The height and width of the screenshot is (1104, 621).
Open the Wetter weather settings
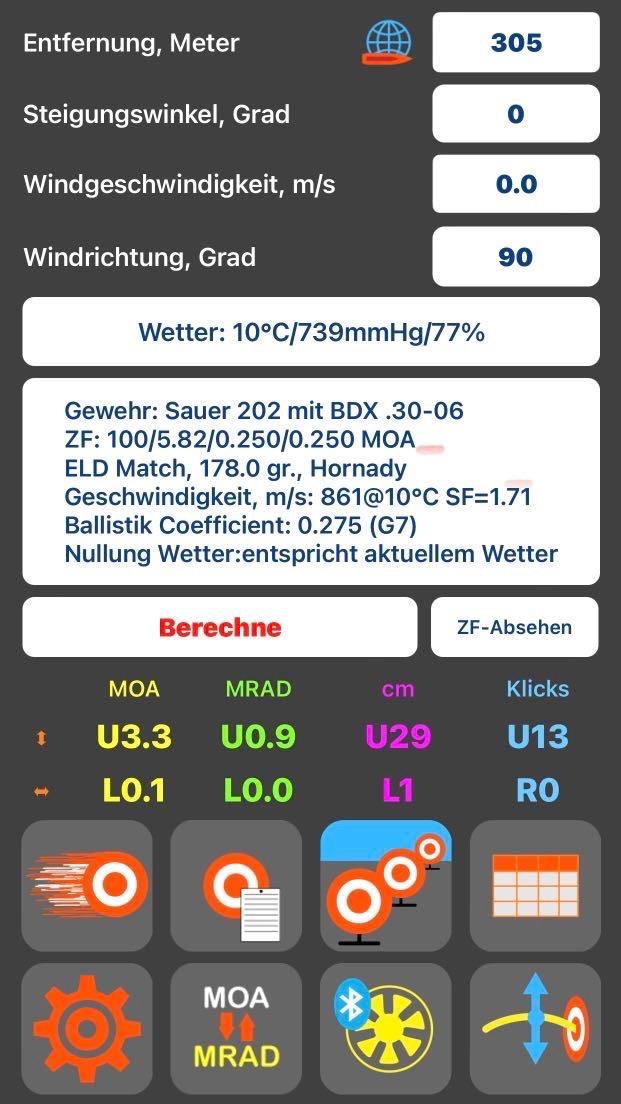(311, 332)
